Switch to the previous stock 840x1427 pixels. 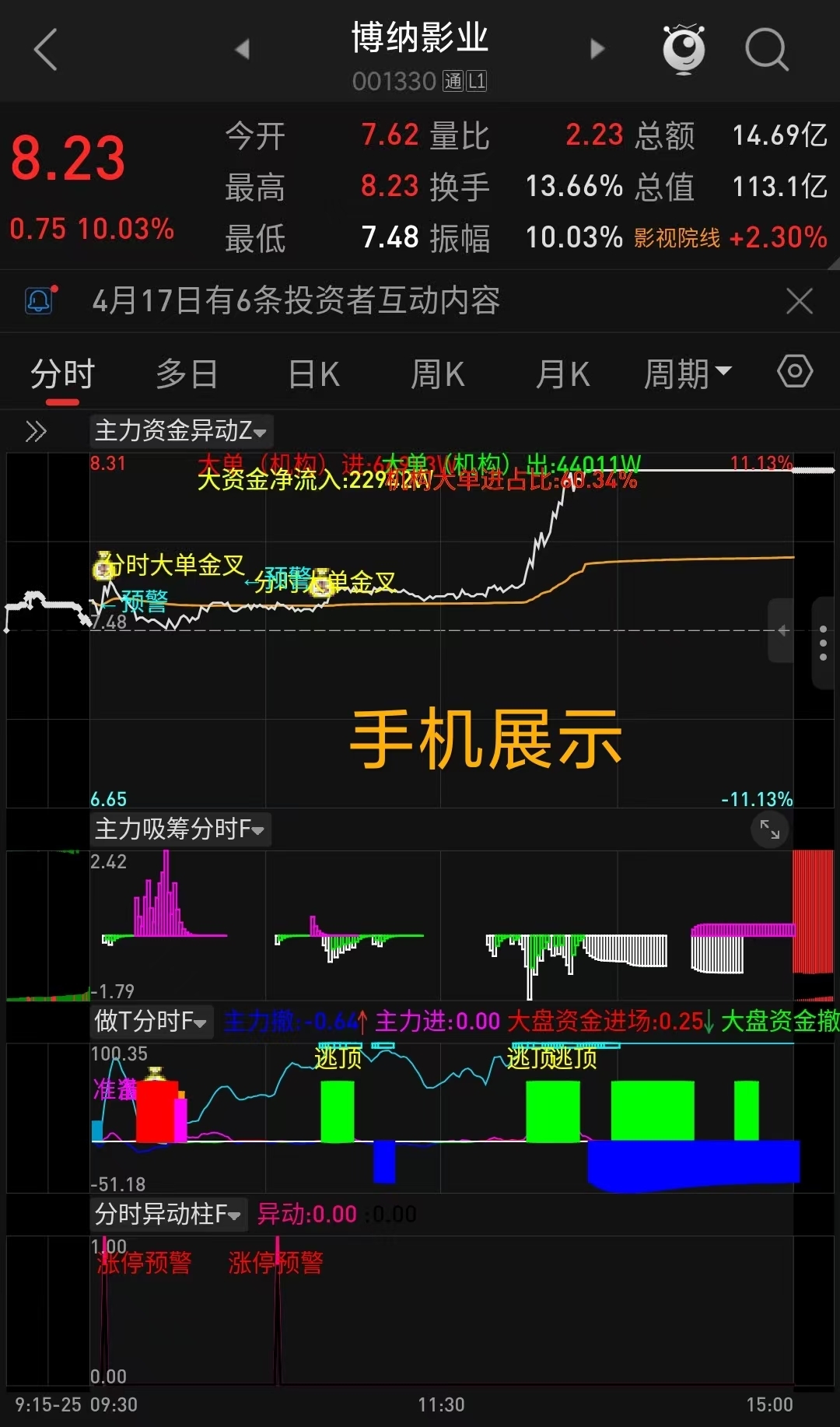242,50
